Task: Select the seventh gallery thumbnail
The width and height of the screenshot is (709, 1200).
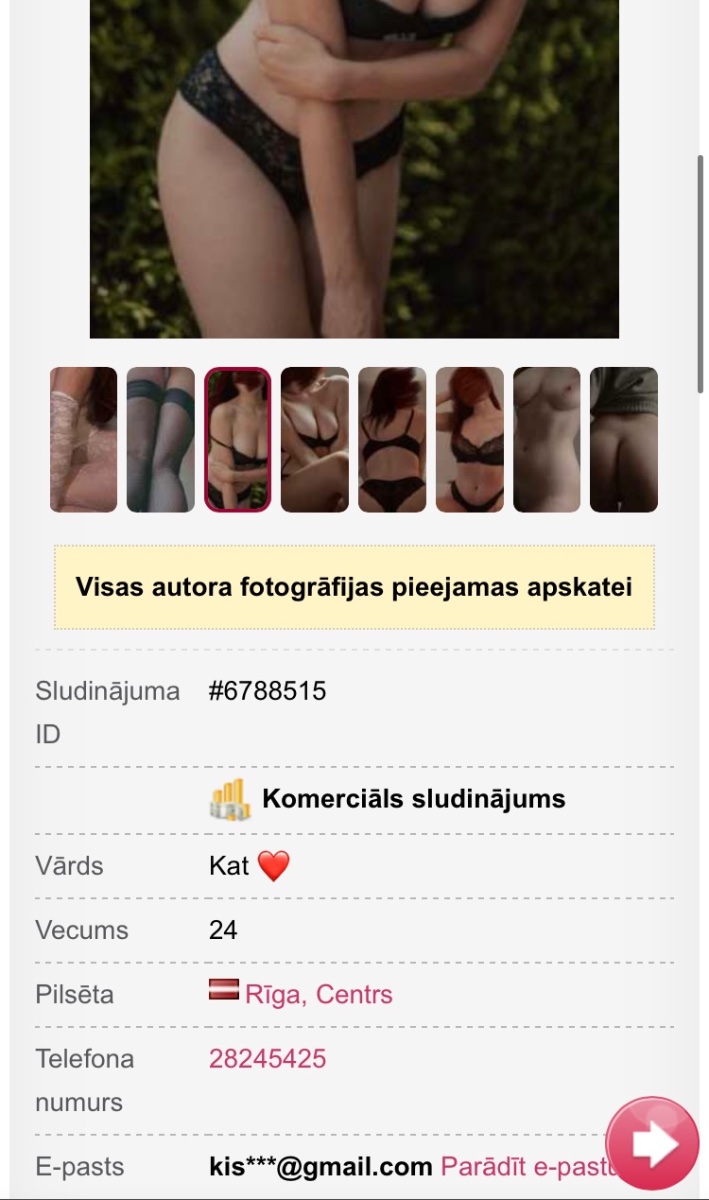Action: click(547, 440)
